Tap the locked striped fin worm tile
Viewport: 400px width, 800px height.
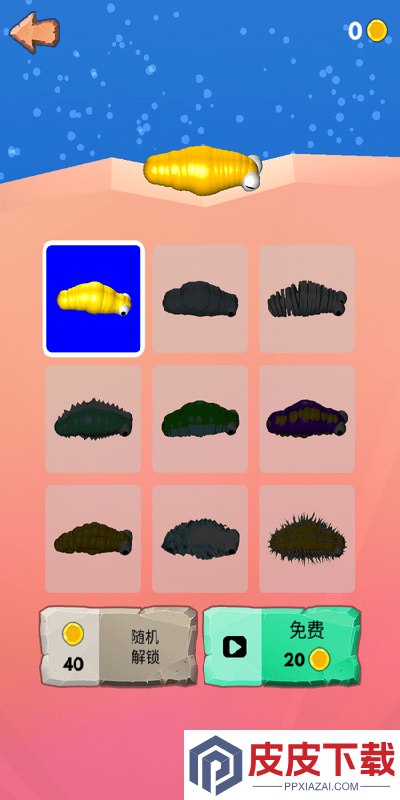(x=307, y=298)
